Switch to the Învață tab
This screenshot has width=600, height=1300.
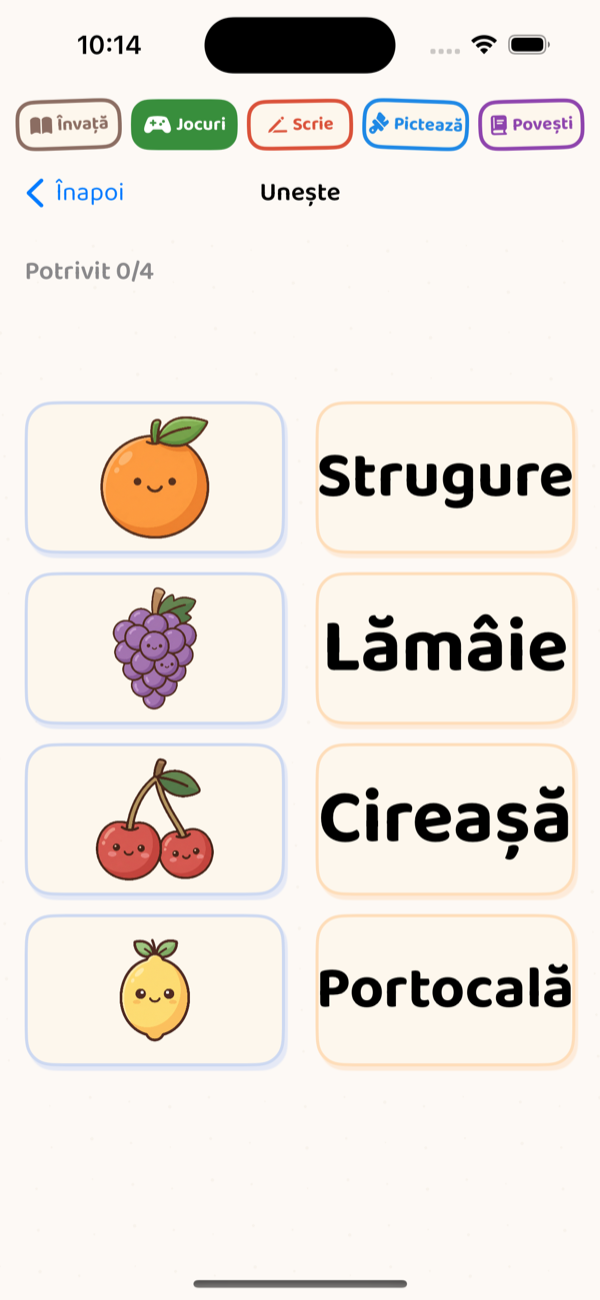(x=68, y=125)
